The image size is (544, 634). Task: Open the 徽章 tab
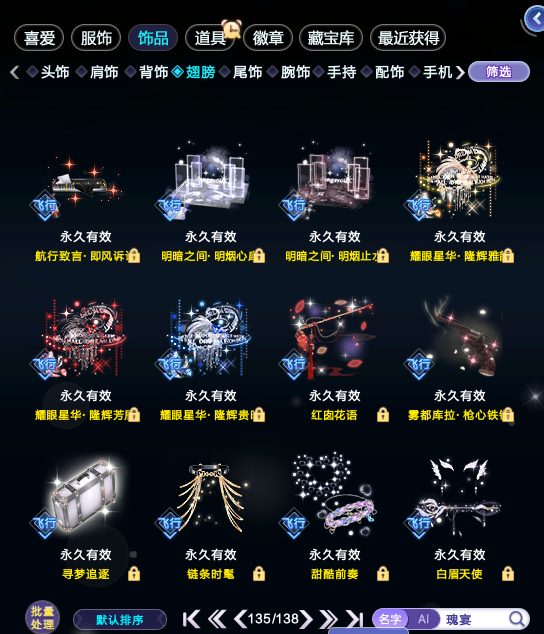[x=267, y=38]
